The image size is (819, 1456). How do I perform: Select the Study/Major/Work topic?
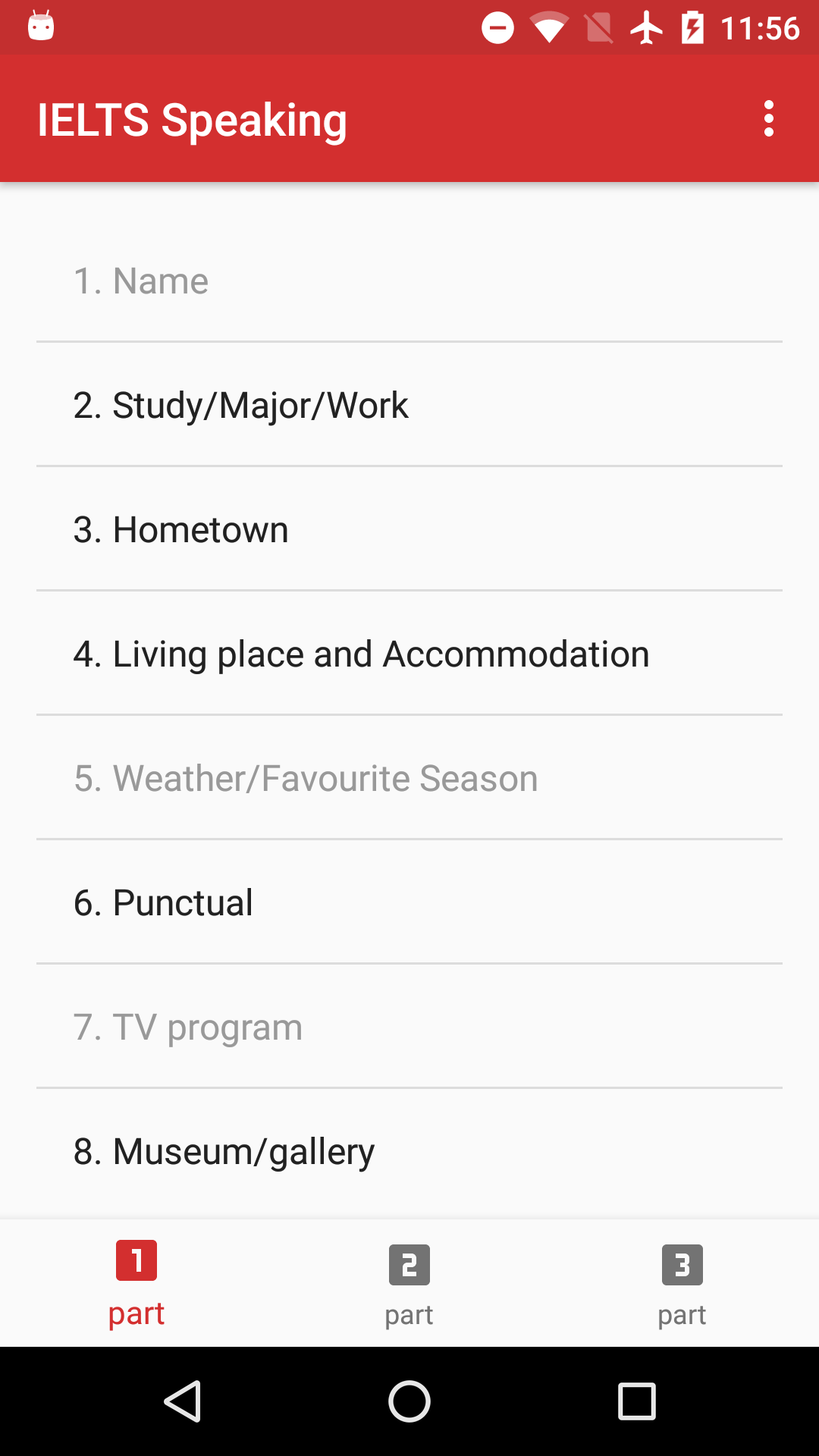(409, 405)
